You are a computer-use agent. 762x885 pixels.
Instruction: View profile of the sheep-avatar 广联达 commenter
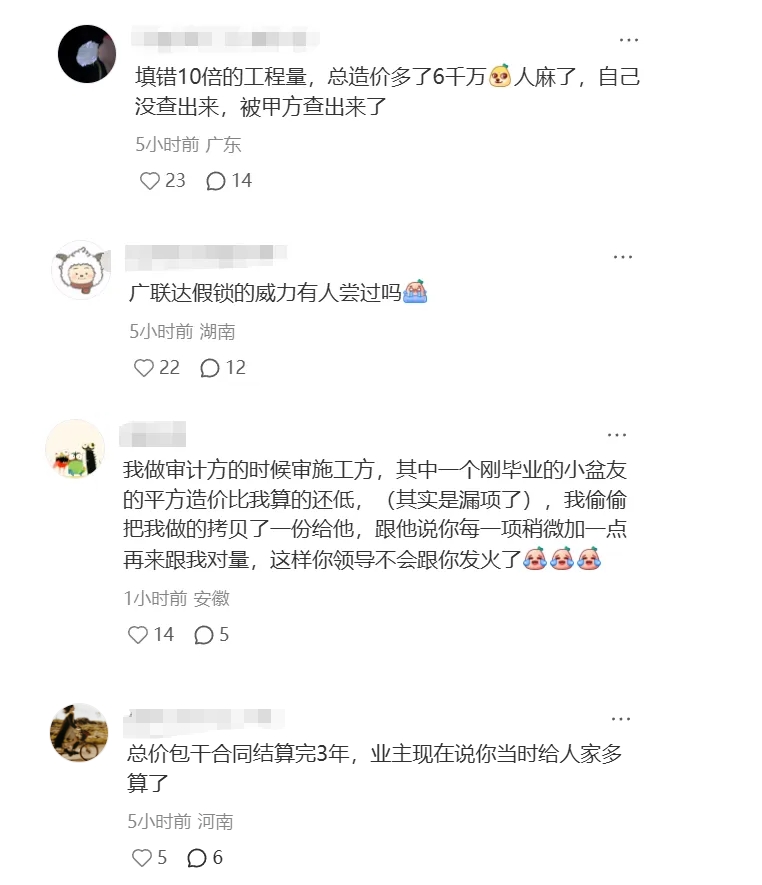[80, 270]
